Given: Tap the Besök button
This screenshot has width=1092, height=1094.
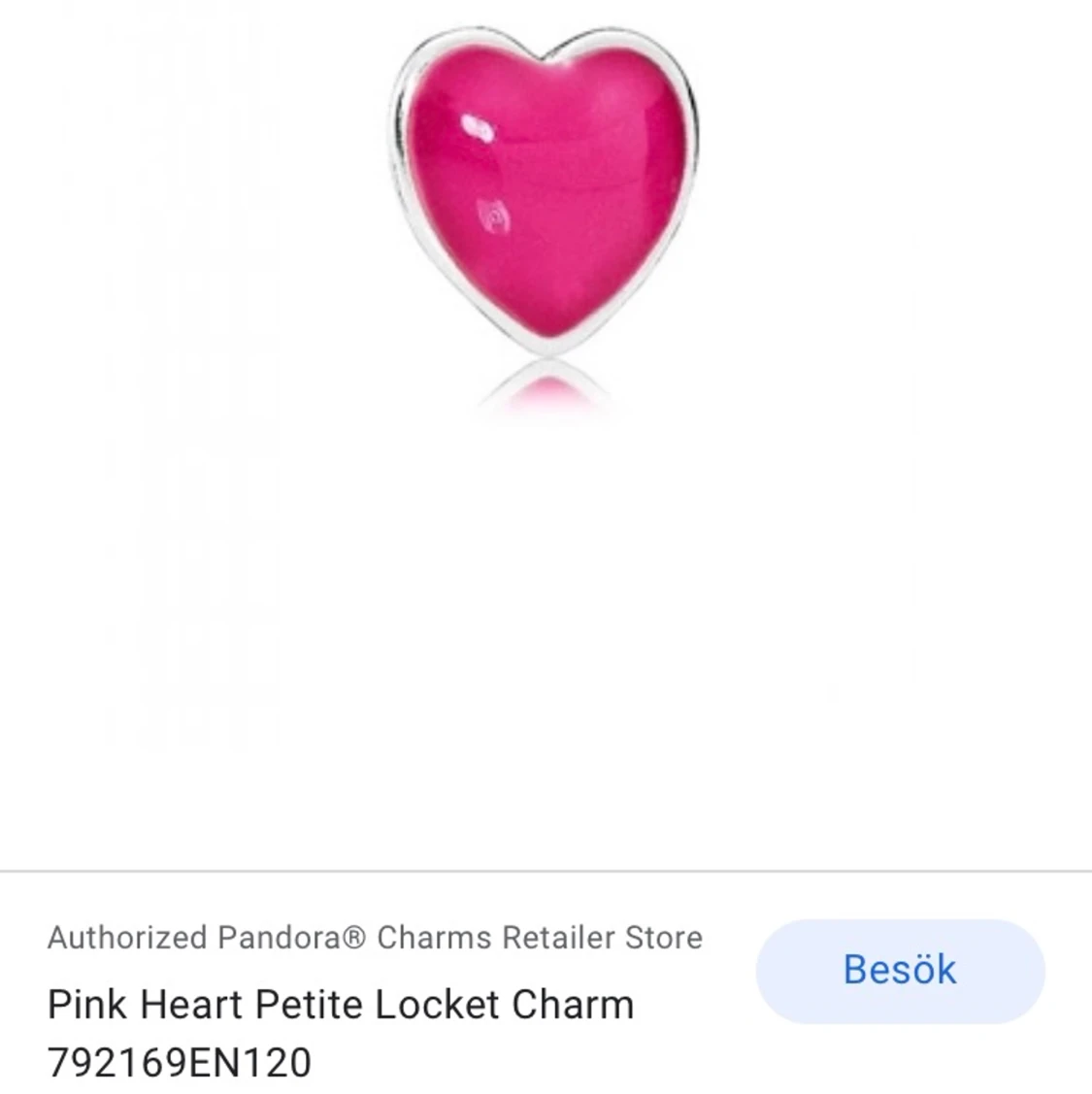Looking at the screenshot, I should click(900, 970).
